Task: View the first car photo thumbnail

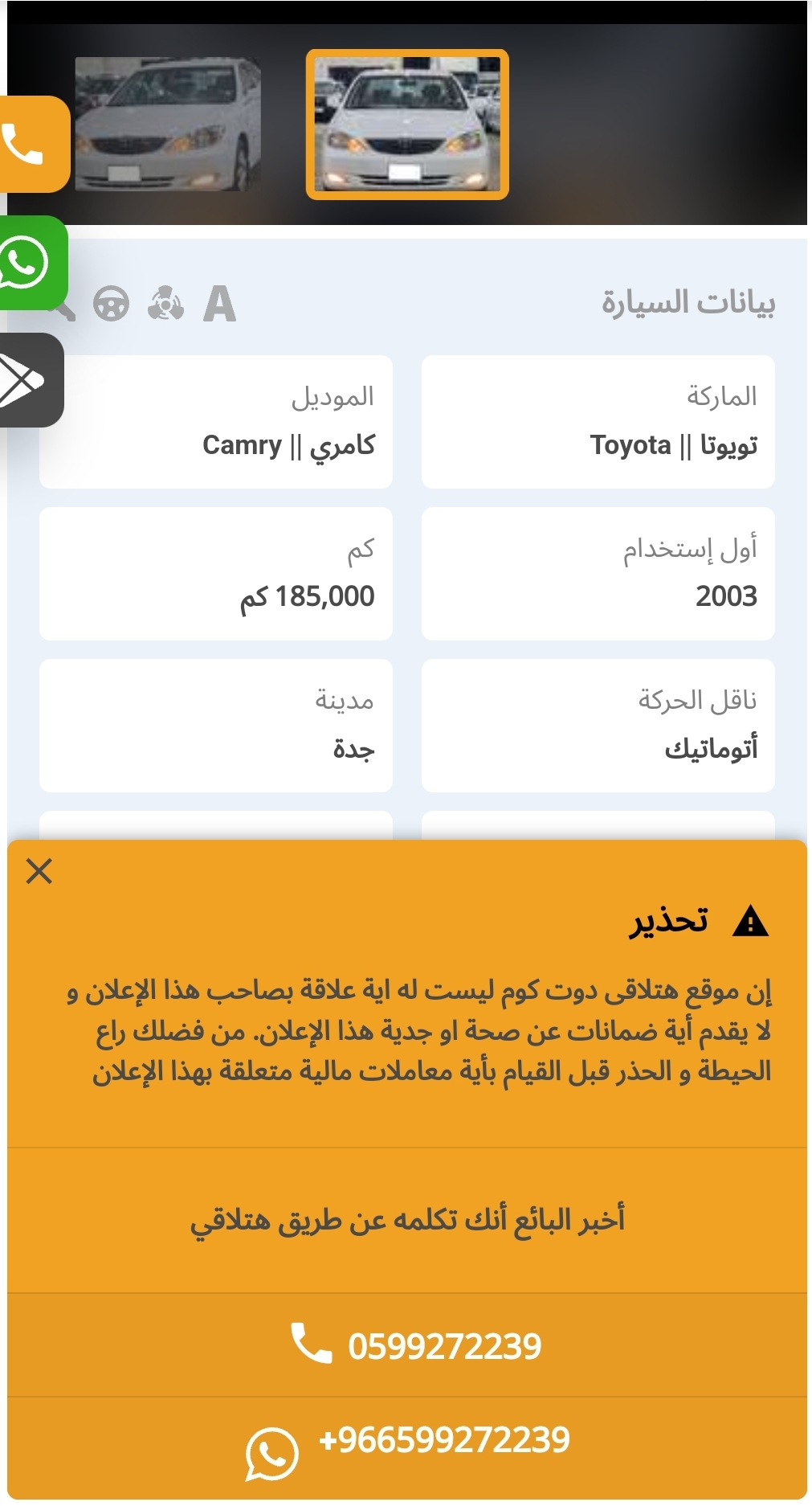Action: click(x=168, y=124)
